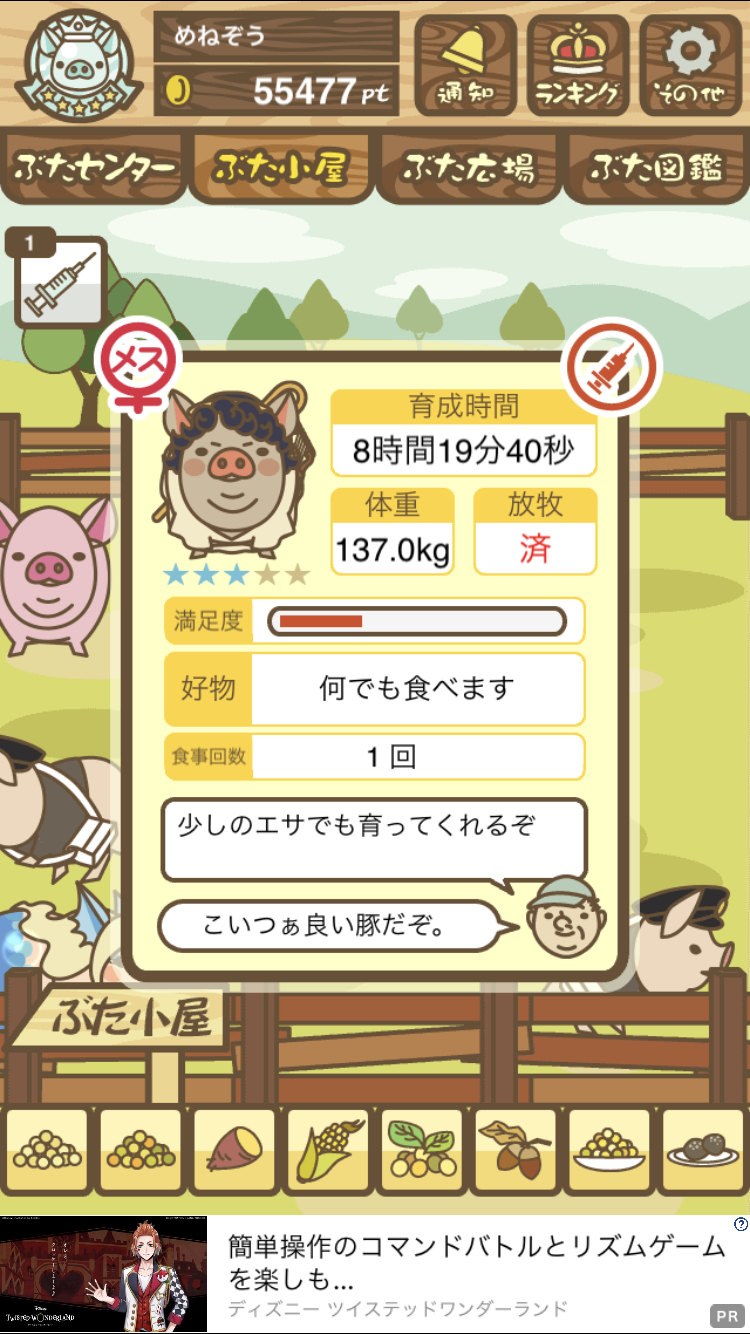Switch to the ぶたセンター tab
750x1334 pixels.
95,168
